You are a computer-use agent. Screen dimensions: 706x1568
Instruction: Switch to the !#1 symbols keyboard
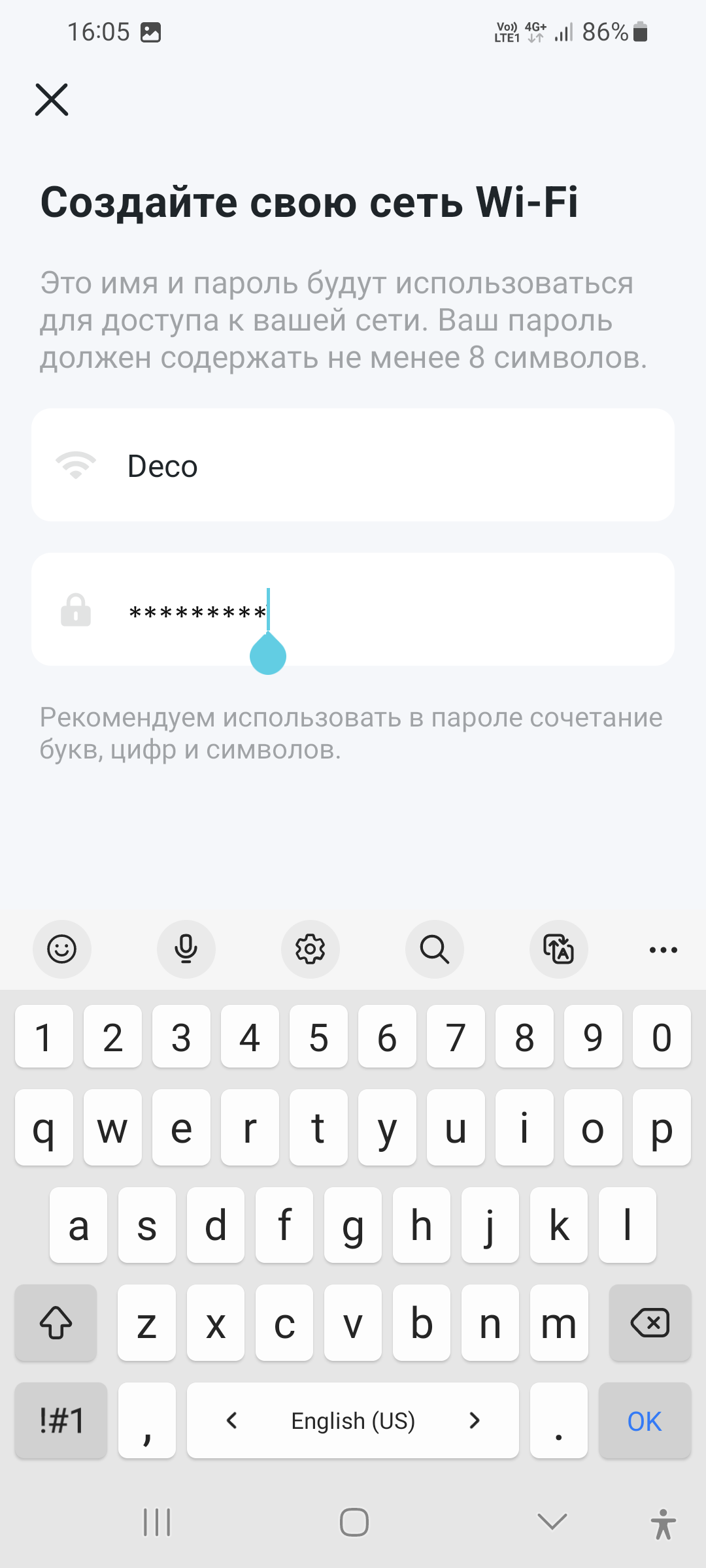[61, 1420]
